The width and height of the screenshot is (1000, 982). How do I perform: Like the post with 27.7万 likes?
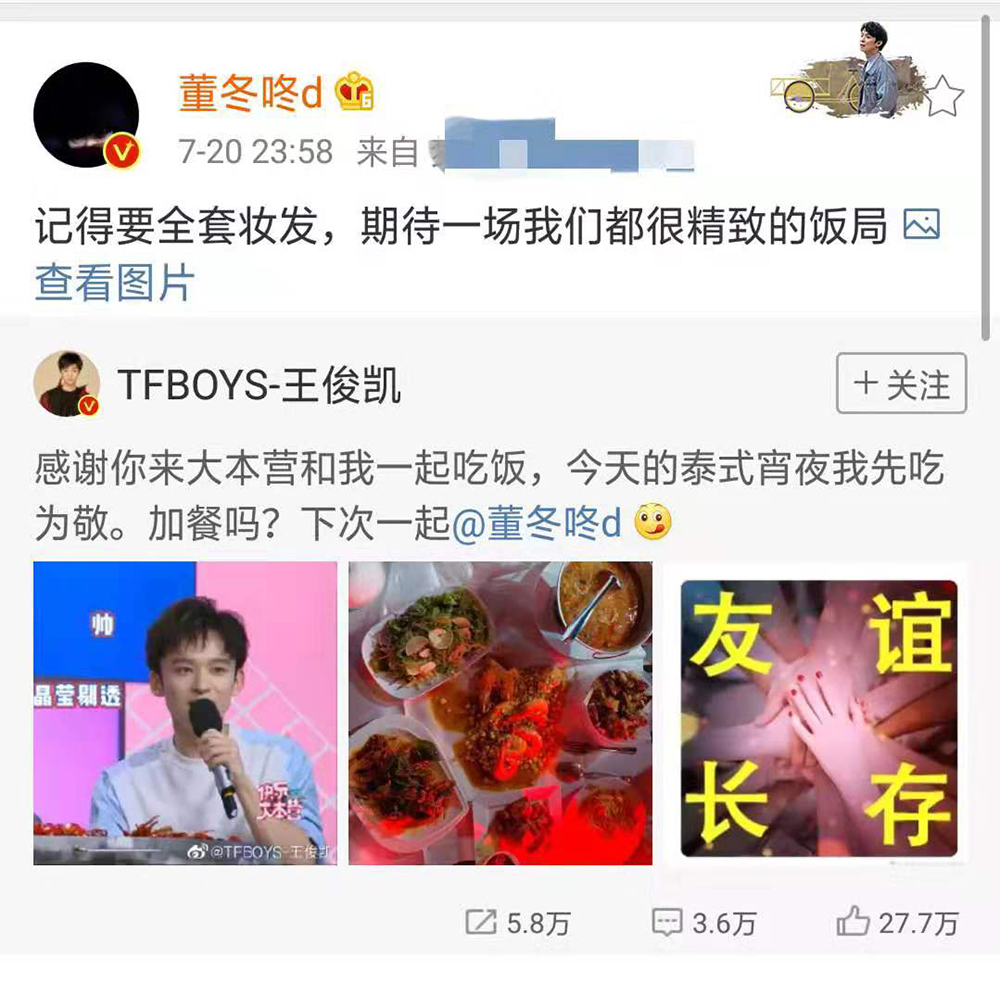(896, 923)
